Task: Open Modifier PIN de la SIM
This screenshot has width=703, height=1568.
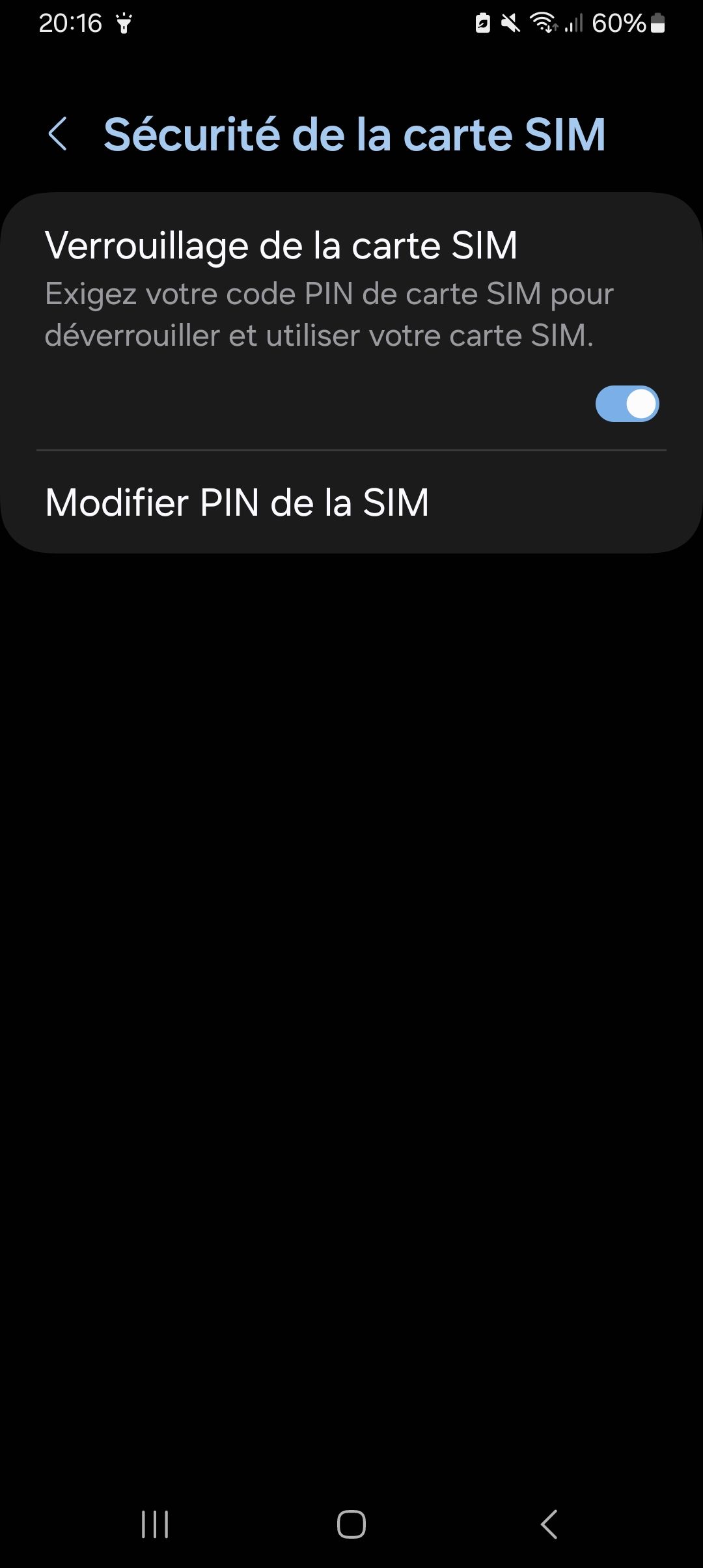Action: (237, 502)
